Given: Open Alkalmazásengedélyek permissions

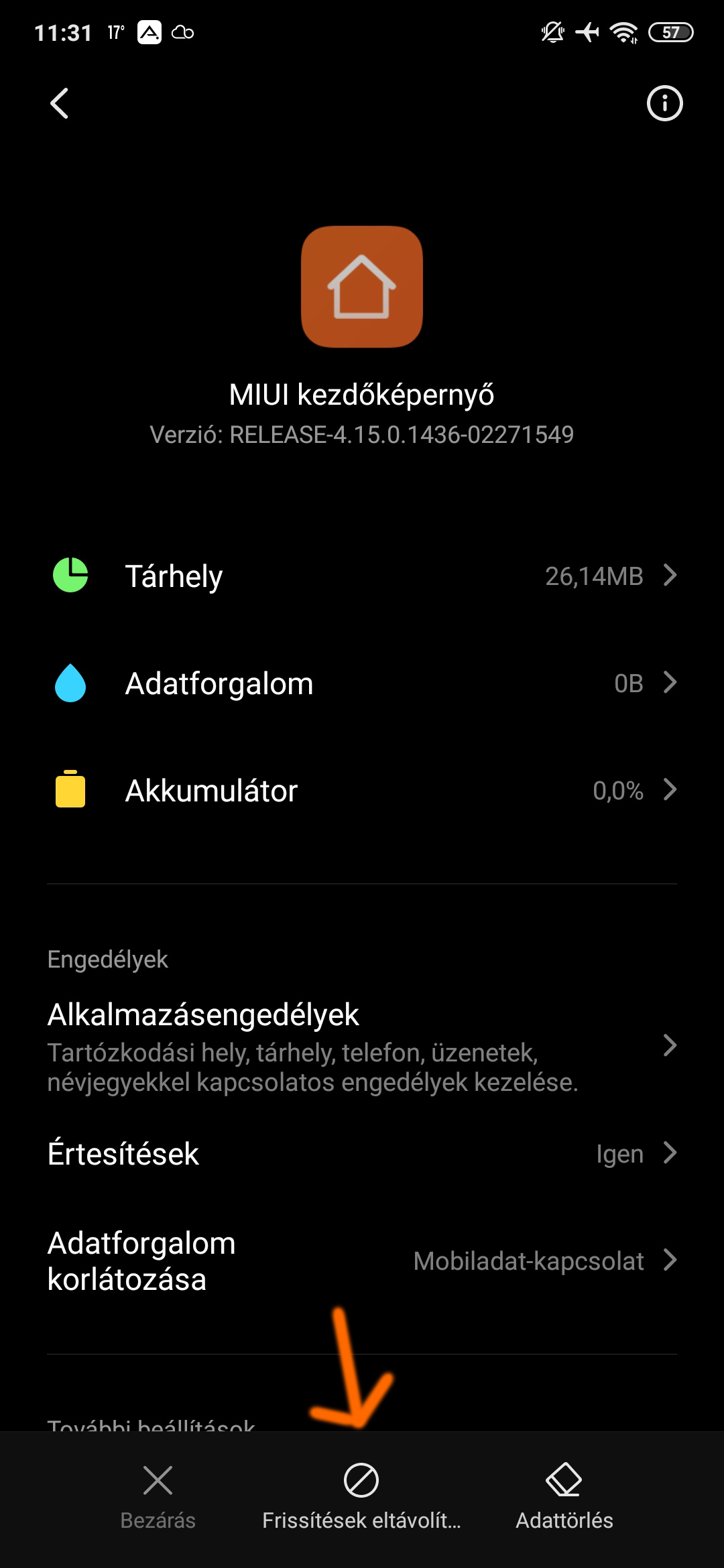Looking at the screenshot, I should coord(362,1045).
